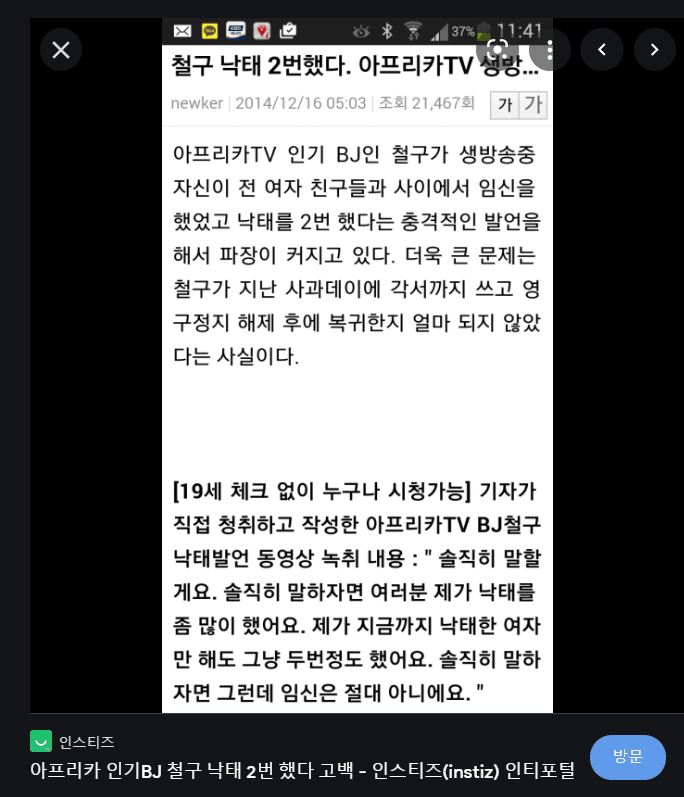Screen dimensions: 684x797
Task: Search this image with Lens
Action: (x=497, y=50)
